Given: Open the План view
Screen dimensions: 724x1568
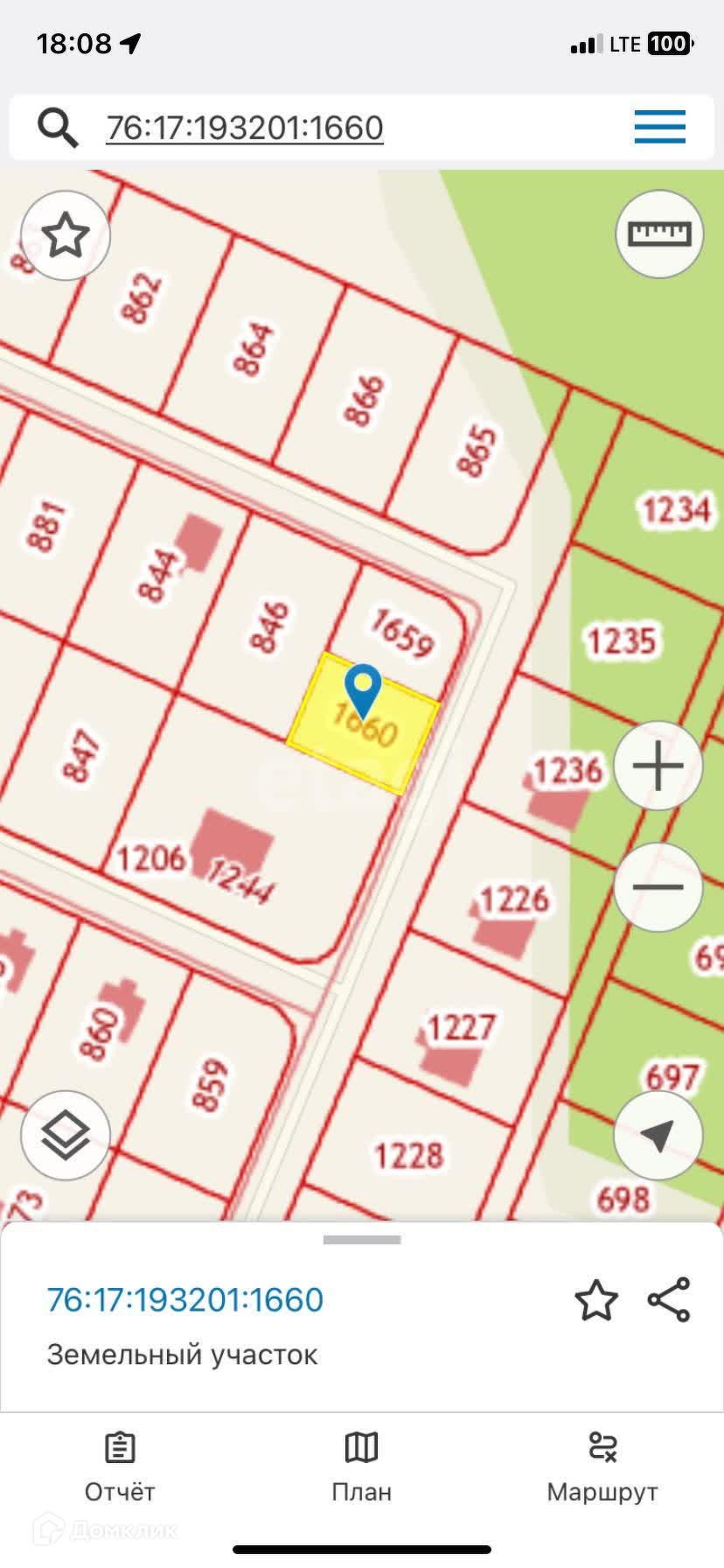Looking at the screenshot, I should (x=361, y=1469).
